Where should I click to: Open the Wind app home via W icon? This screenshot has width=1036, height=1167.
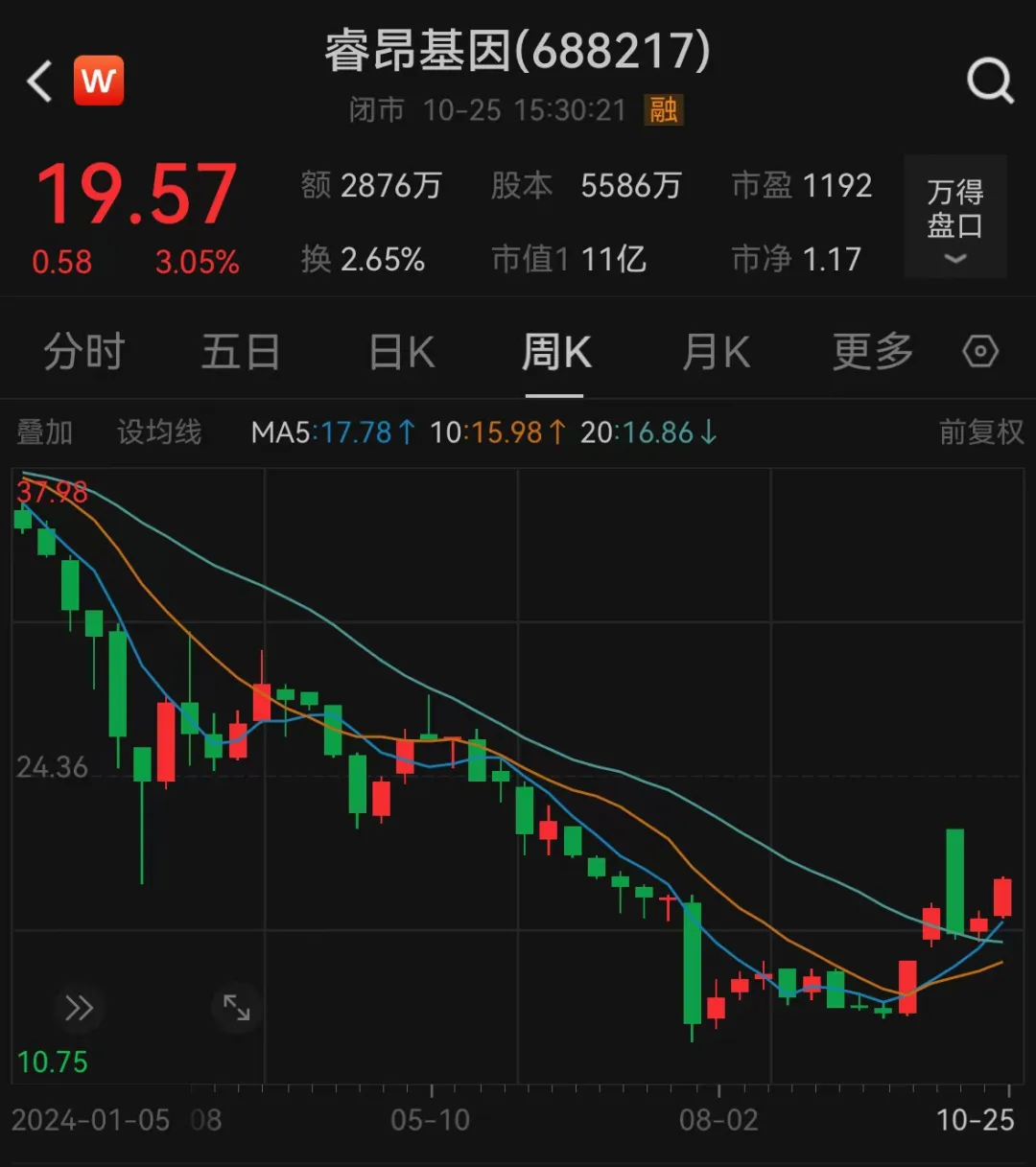coord(99,81)
